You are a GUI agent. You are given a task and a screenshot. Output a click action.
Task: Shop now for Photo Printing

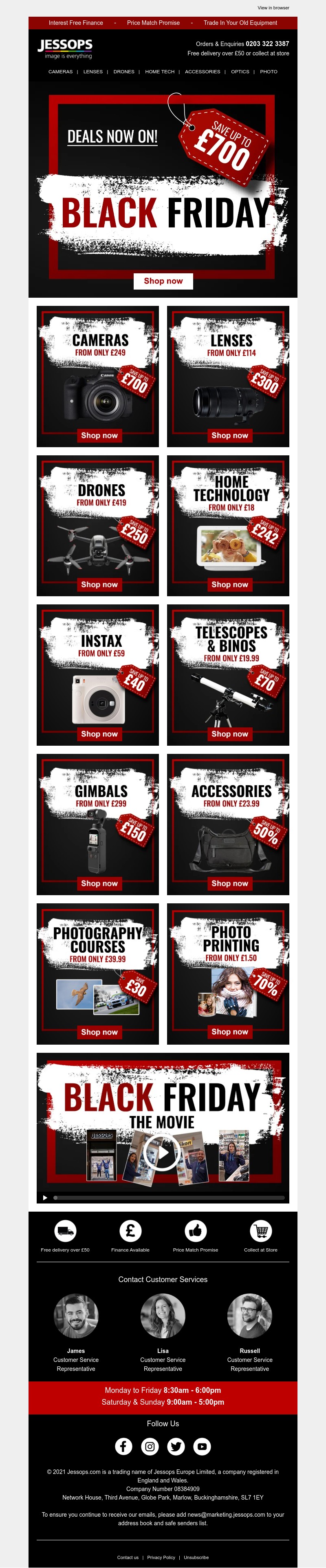tap(230, 1032)
